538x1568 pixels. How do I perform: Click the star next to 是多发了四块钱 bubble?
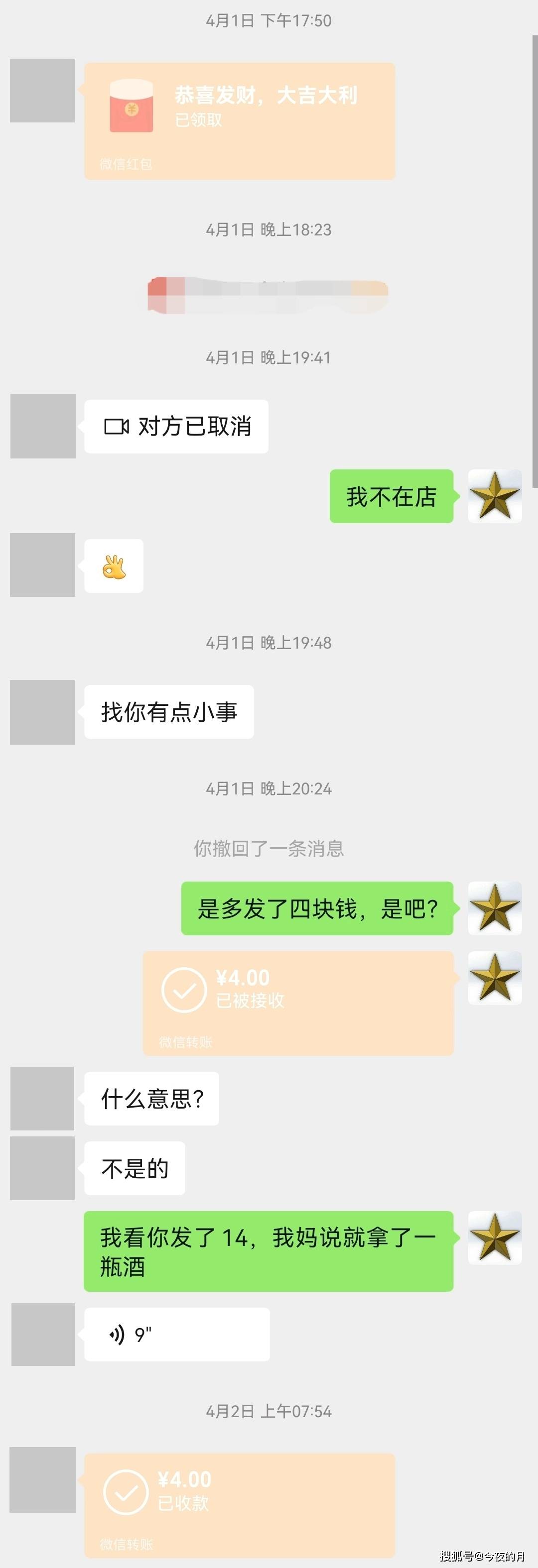point(495,908)
